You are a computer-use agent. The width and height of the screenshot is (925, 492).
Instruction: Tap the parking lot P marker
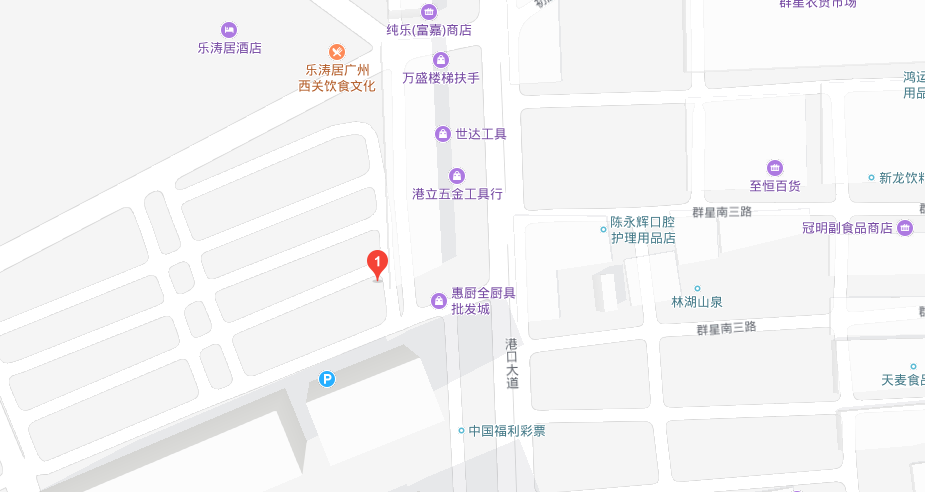pos(326,379)
